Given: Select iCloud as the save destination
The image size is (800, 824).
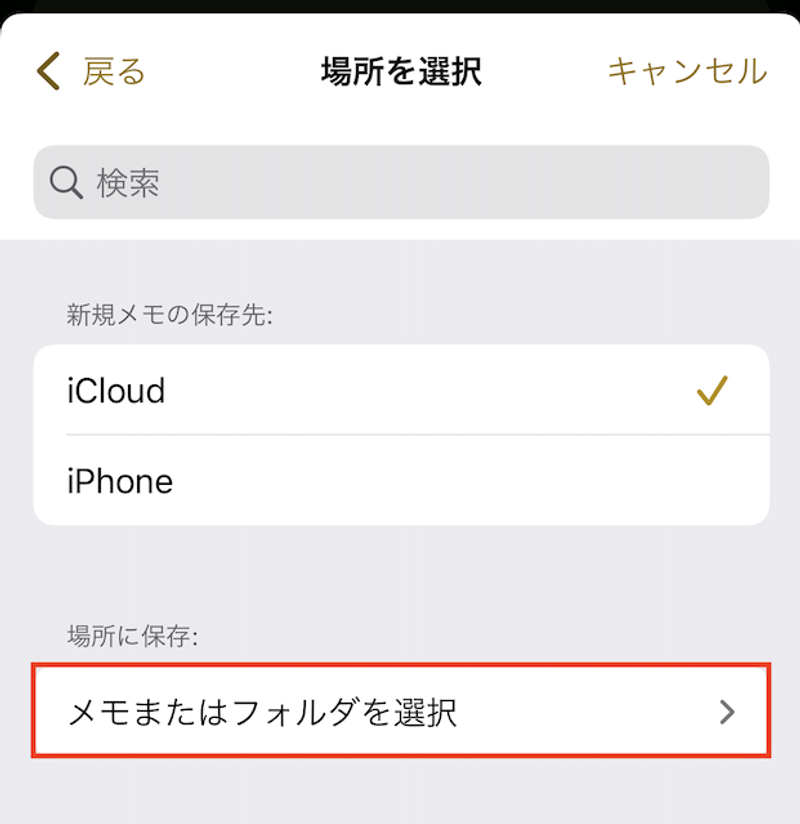Looking at the screenshot, I should click(x=401, y=391).
